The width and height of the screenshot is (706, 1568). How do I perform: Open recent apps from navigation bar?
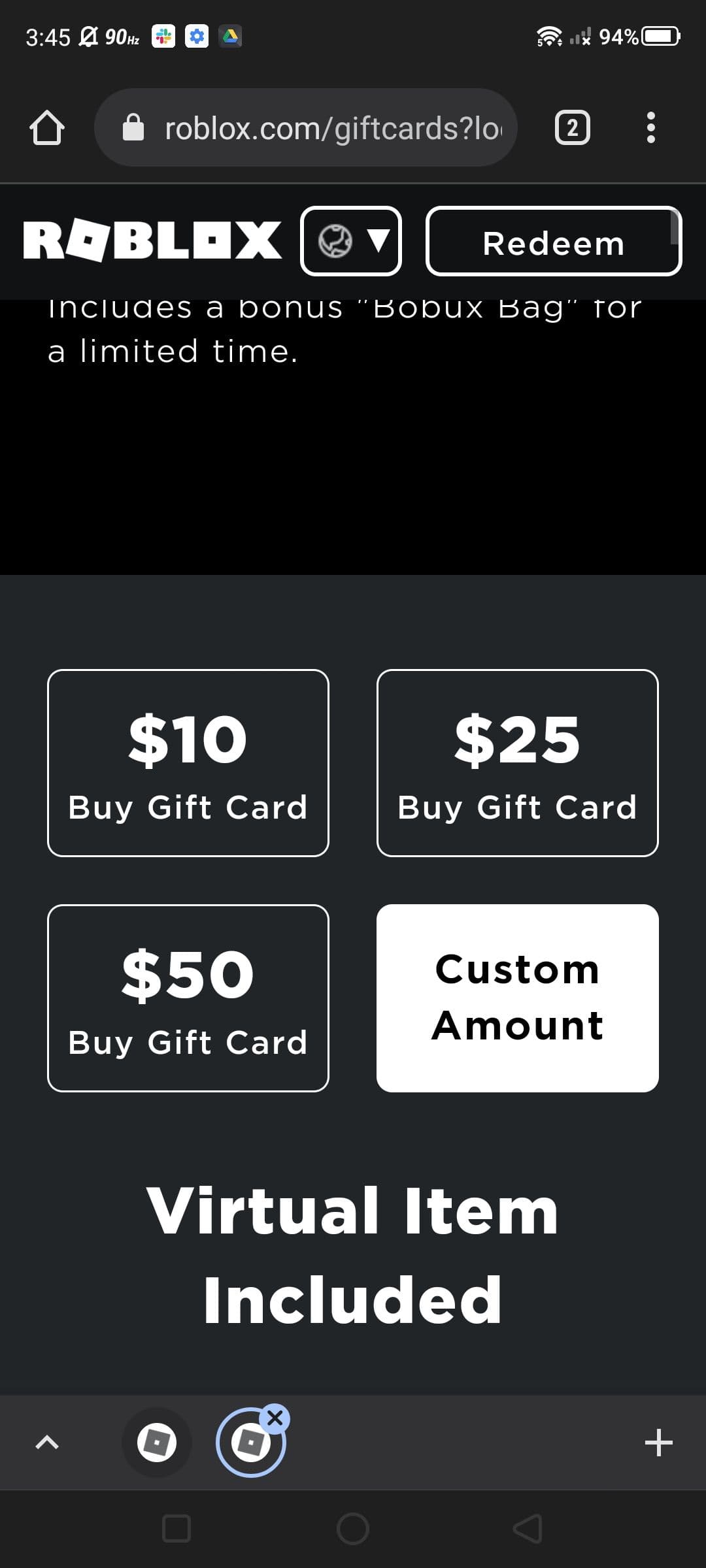(176, 1528)
